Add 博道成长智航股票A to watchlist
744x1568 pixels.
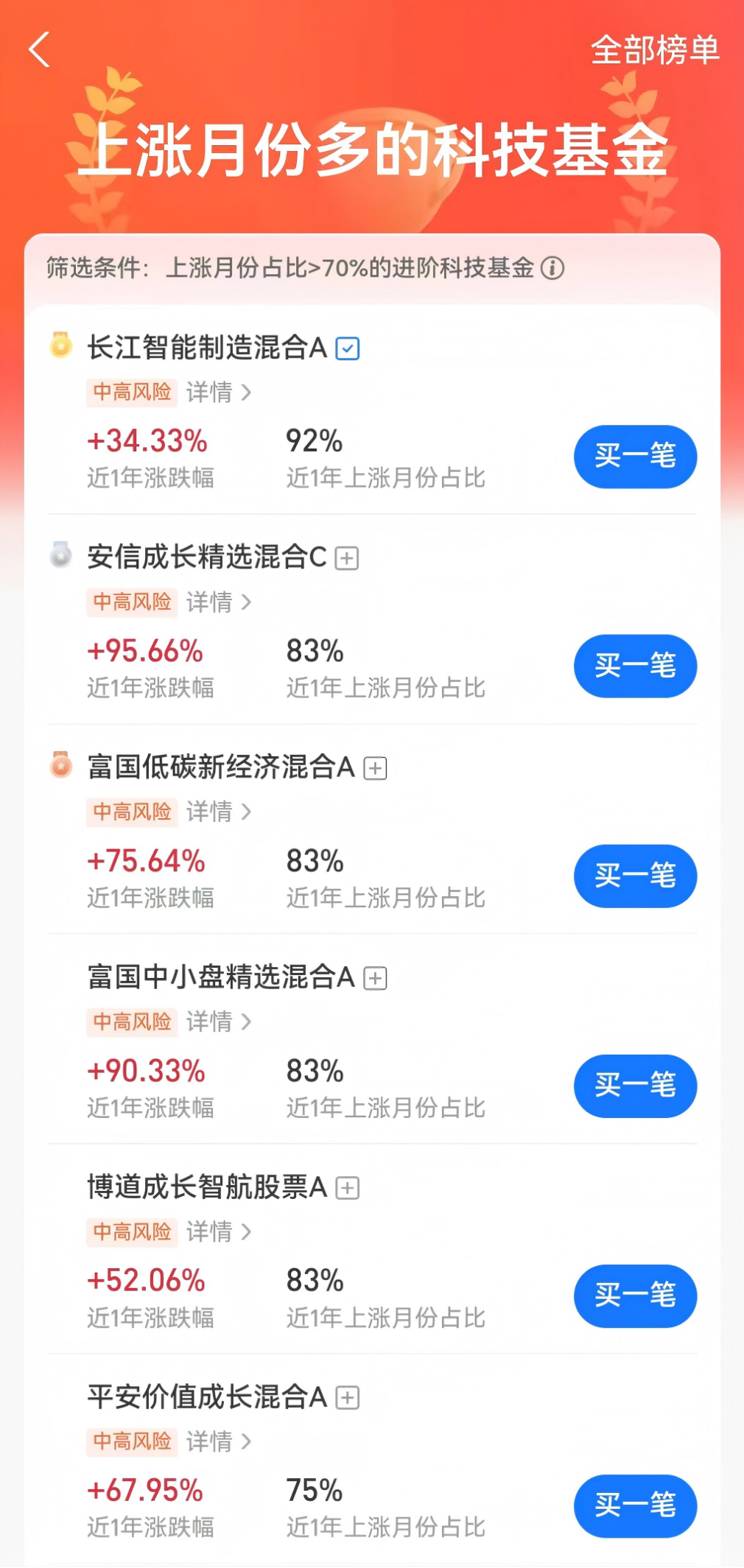pos(348,1188)
